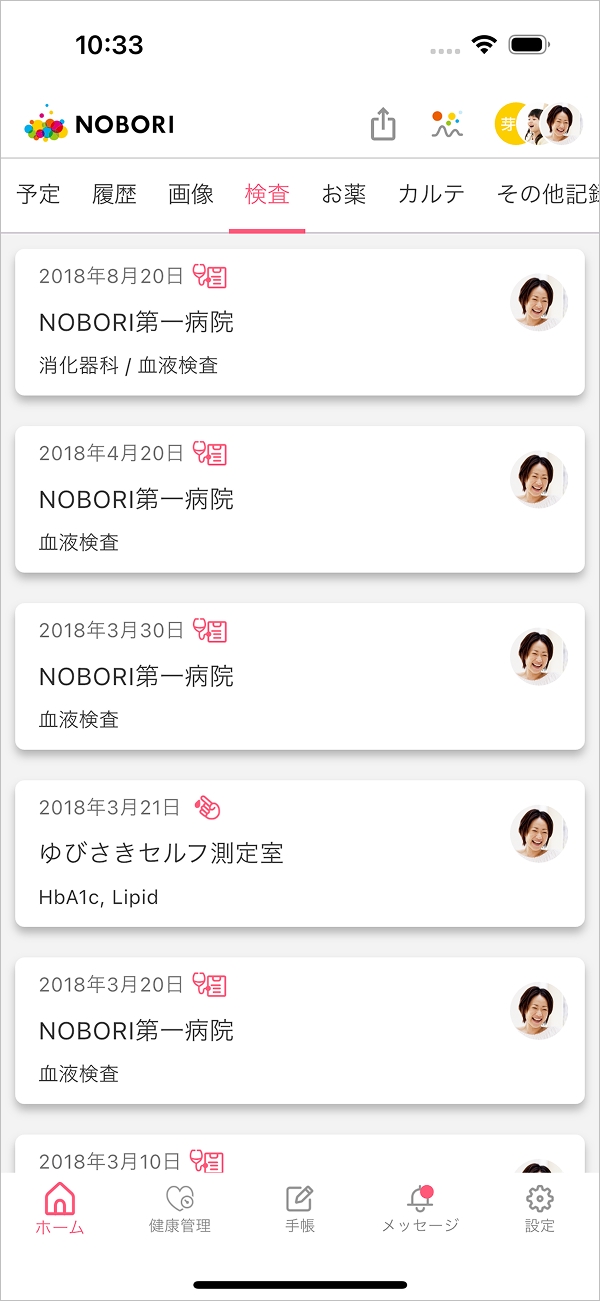Open the colorful graph icon in header

tap(447, 124)
